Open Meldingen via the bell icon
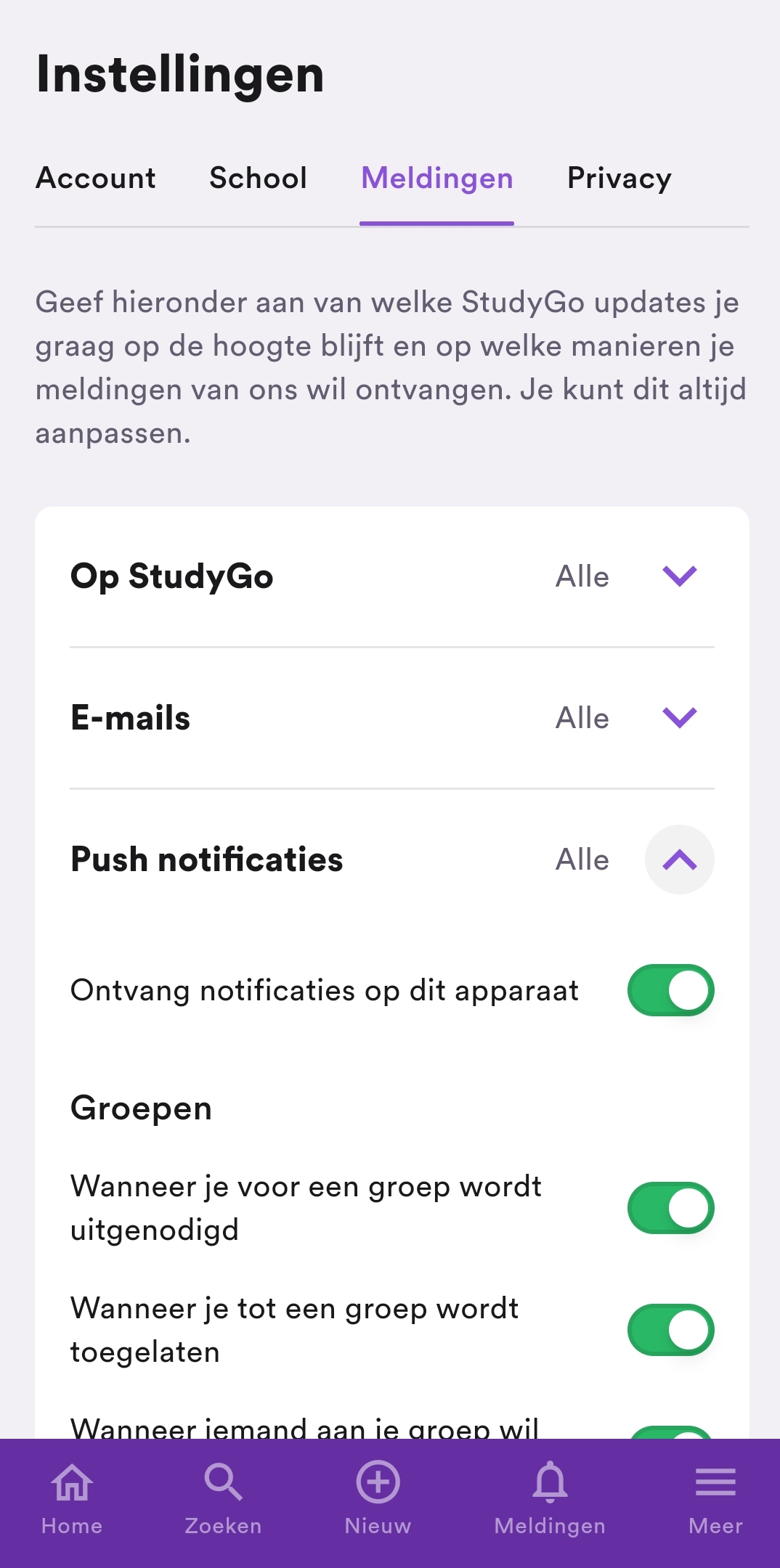The height and width of the screenshot is (1568, 780). pyautogui.click(x=551, y=1481)
